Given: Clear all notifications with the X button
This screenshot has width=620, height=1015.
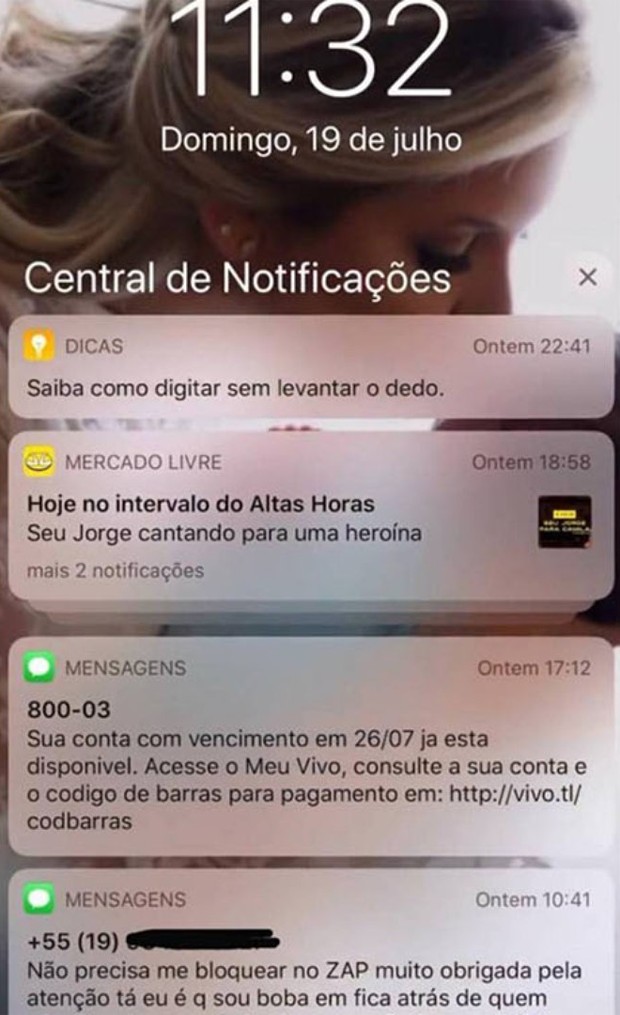Looking at the screenshot, I should [x=588, y=277].
